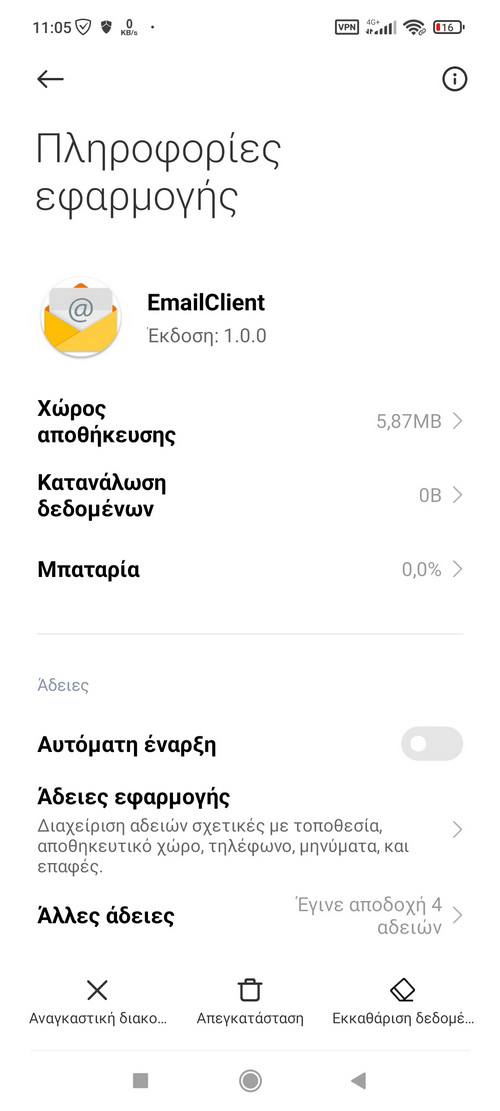Open the Άλλες άδειες row

tap(250, 915)
